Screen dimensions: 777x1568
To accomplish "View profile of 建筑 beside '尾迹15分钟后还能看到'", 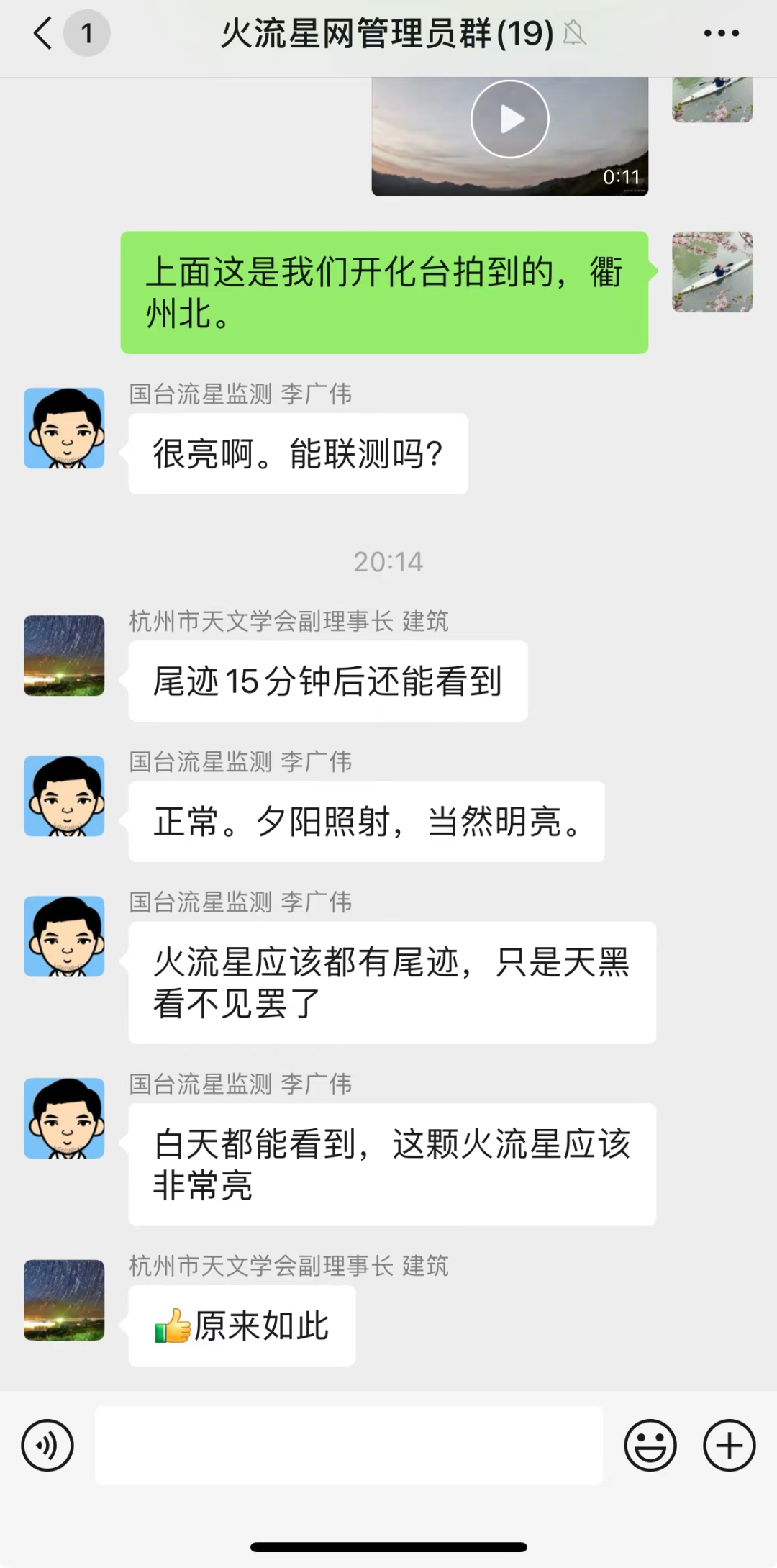I will click(64, 655).
